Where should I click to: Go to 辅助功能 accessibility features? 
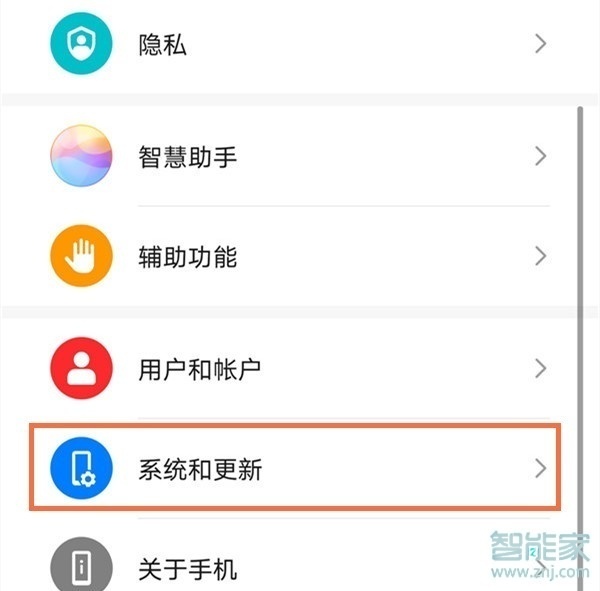coord(300,257)
